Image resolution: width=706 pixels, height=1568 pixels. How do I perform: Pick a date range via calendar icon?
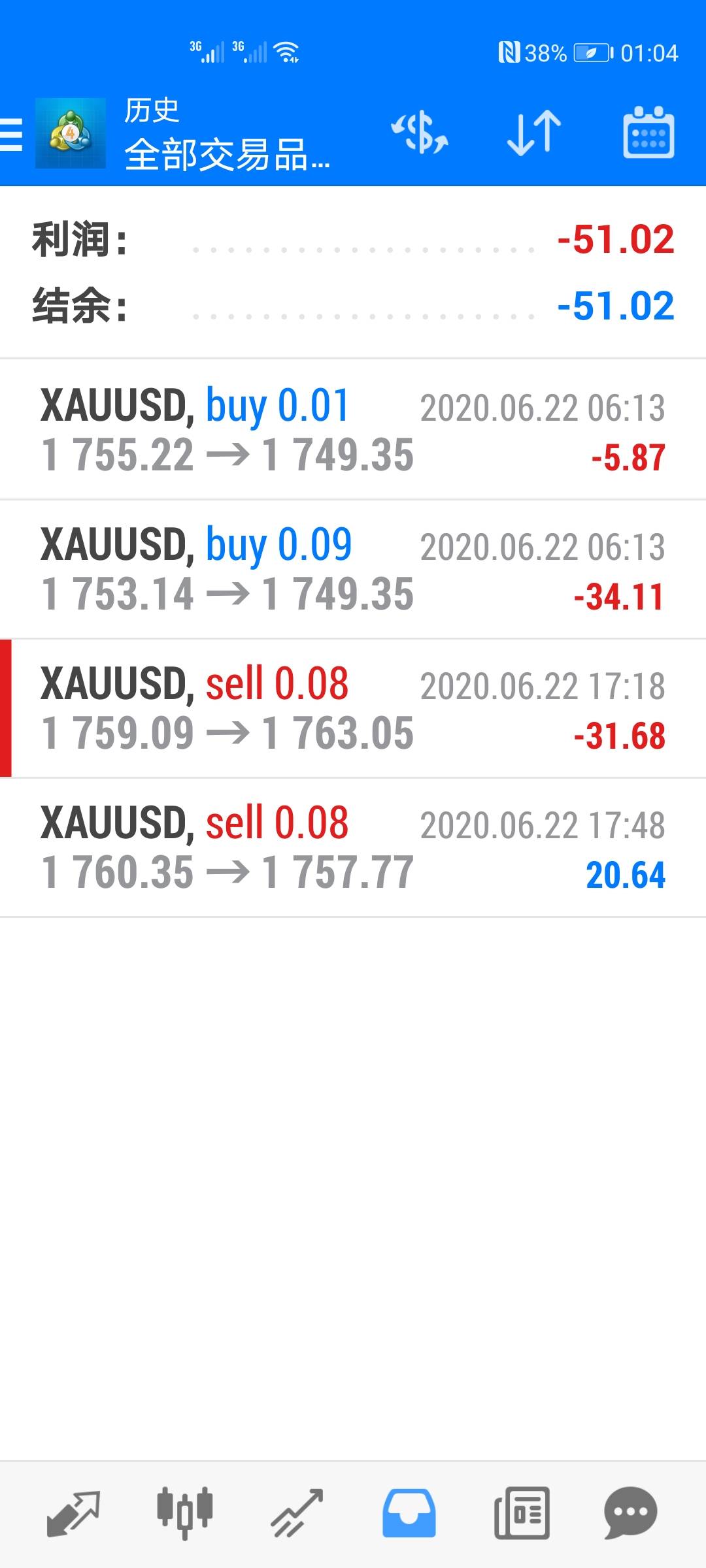tap(648, 133)
